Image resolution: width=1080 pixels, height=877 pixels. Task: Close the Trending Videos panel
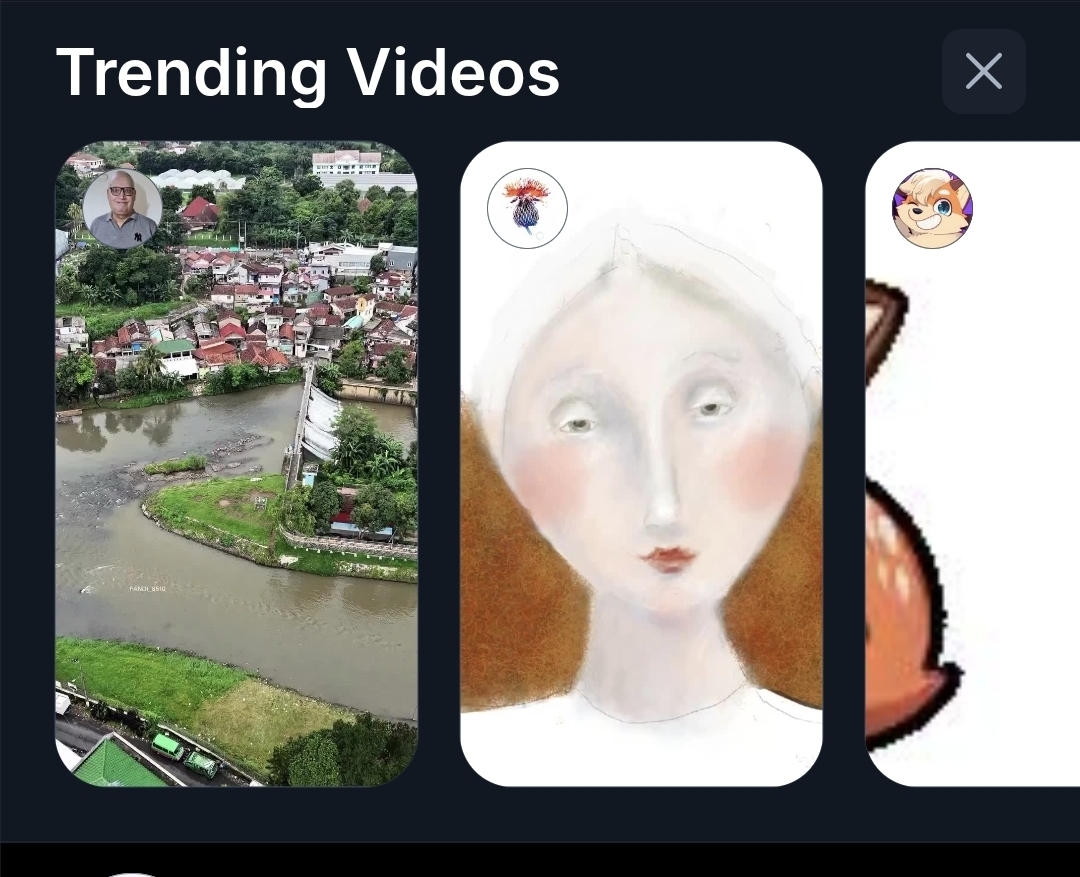tap(983, 71)
